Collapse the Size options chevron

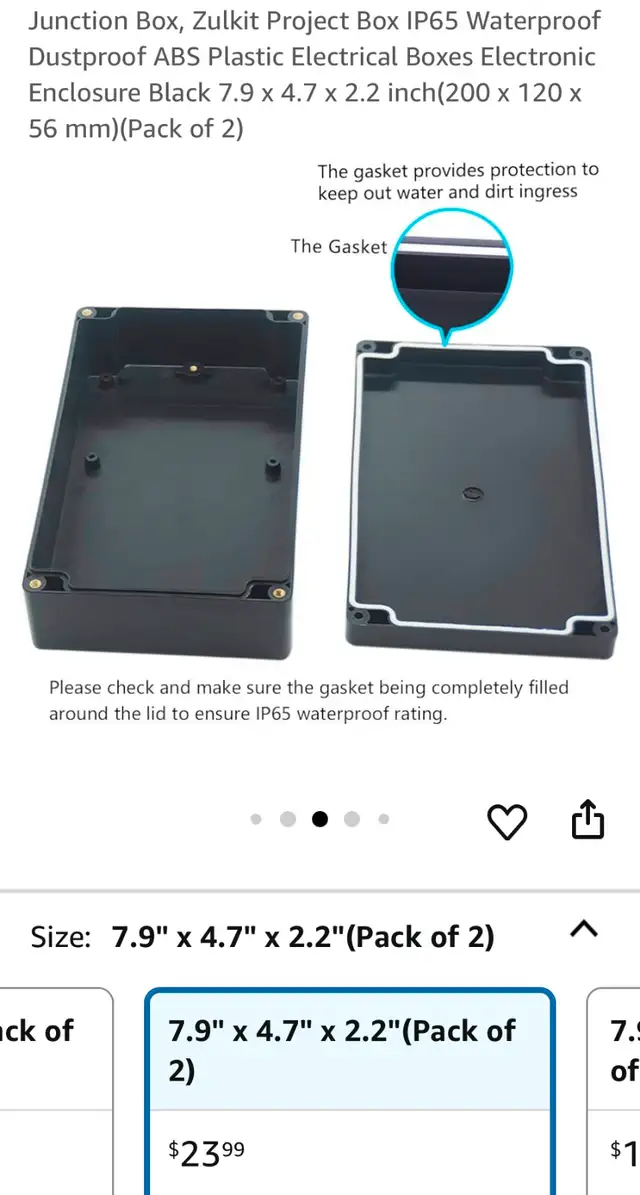pos(584,929)
